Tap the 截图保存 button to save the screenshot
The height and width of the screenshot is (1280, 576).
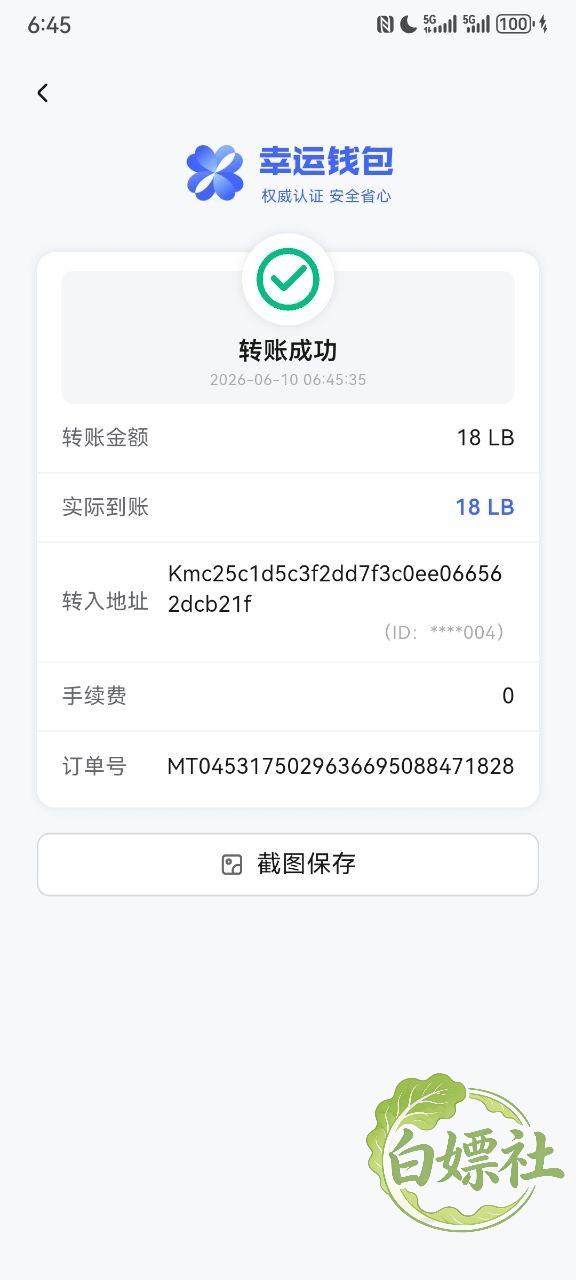[x=288, y=864]
